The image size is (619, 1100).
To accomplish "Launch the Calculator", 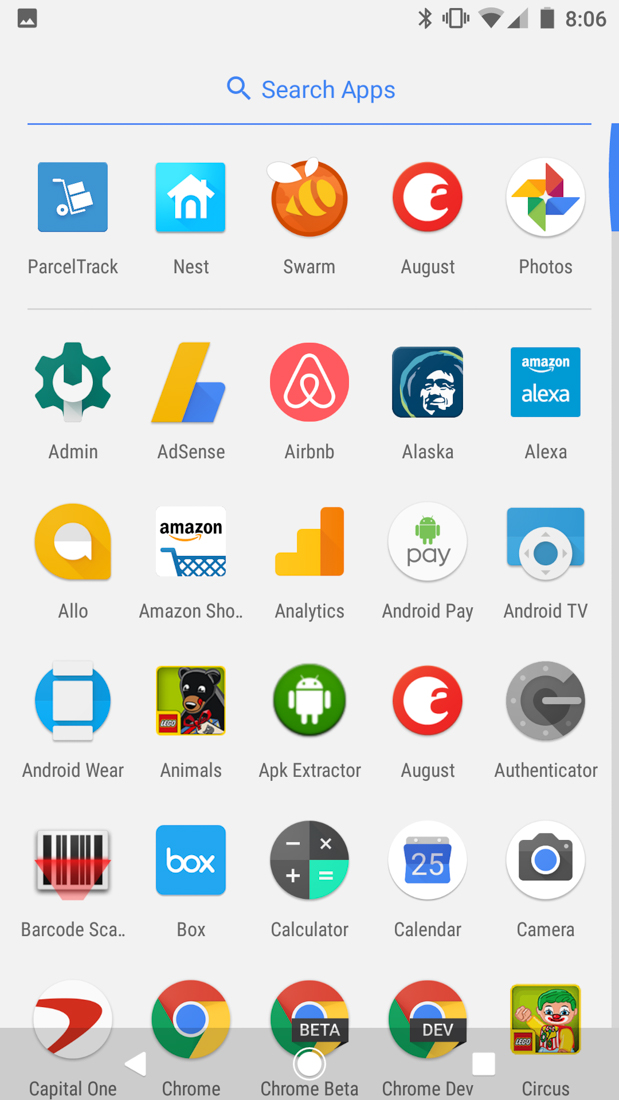I will tap(309, 860).
